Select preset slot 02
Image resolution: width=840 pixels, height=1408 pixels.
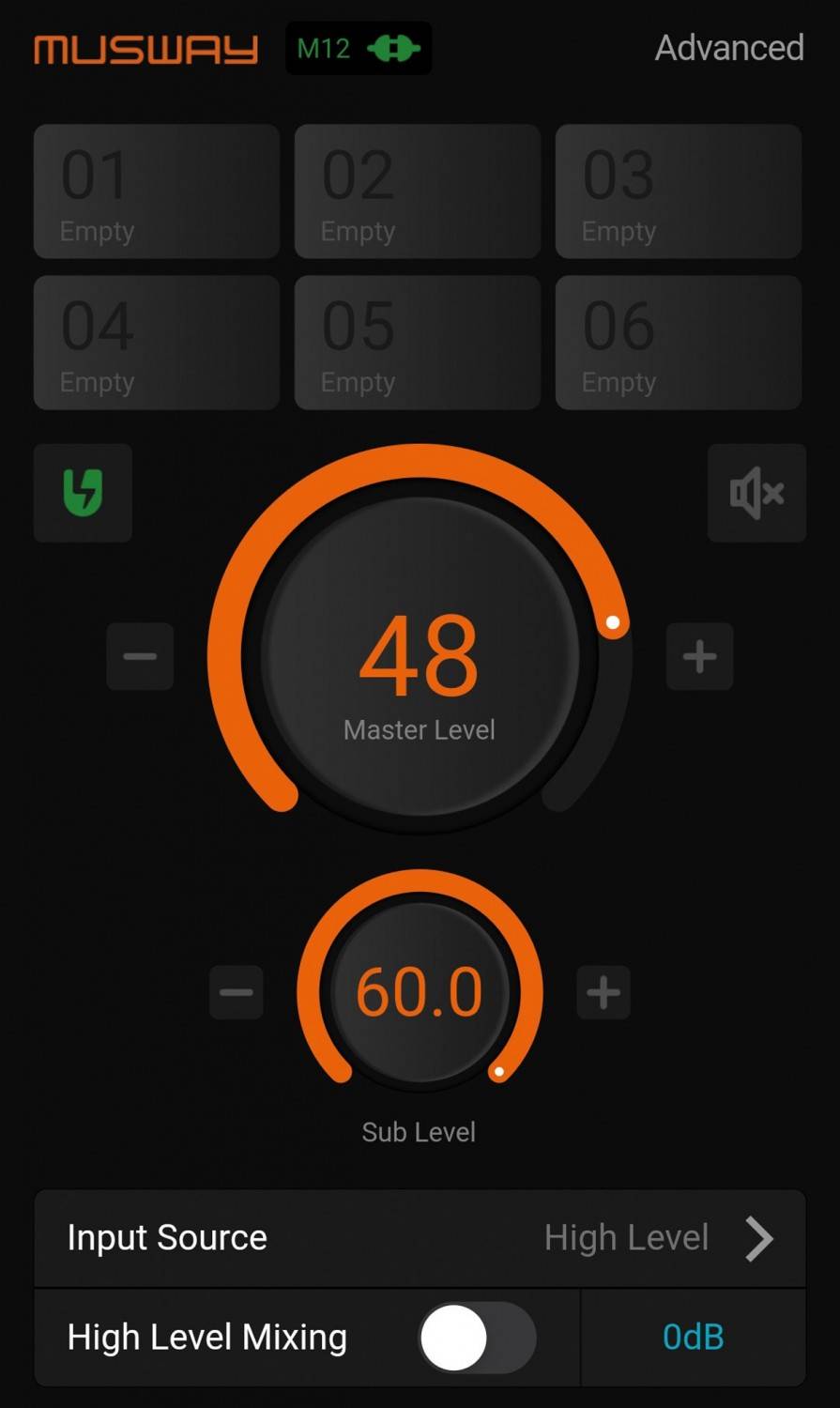[x=418, y=191]
